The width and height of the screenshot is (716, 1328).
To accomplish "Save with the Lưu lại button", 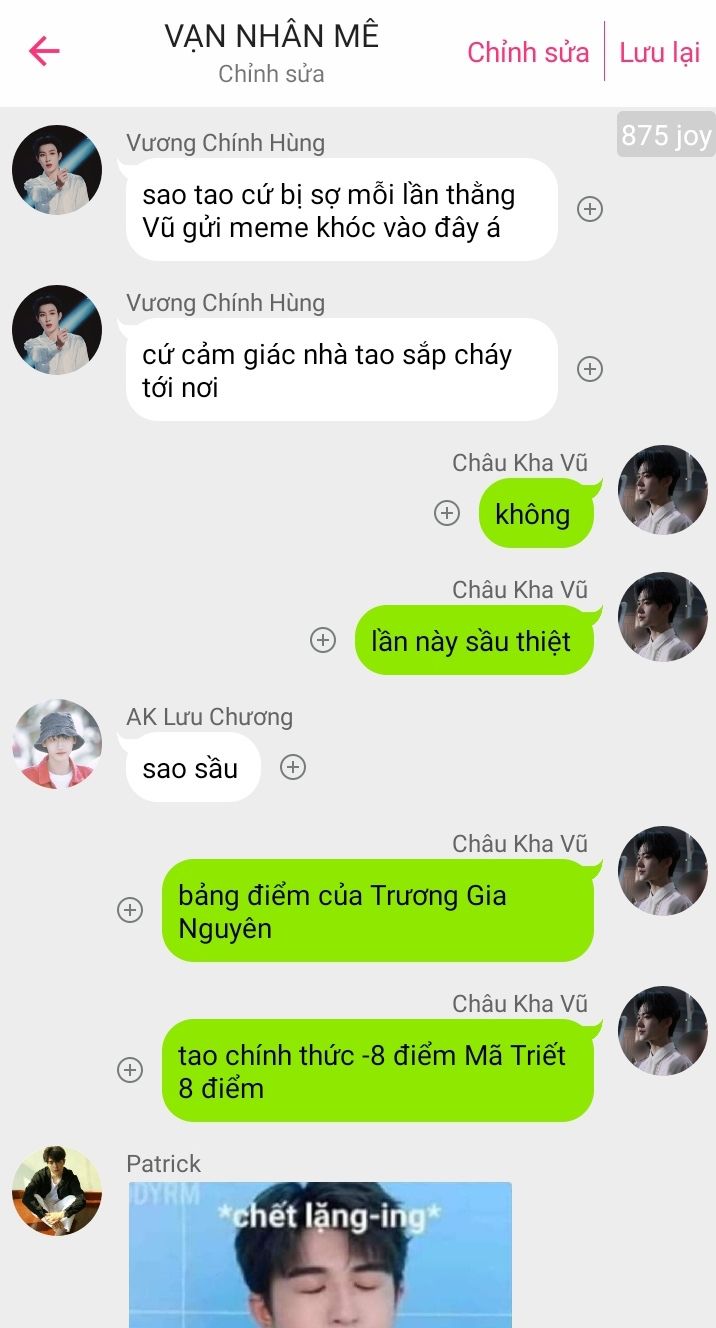I will tap(659, 52).
